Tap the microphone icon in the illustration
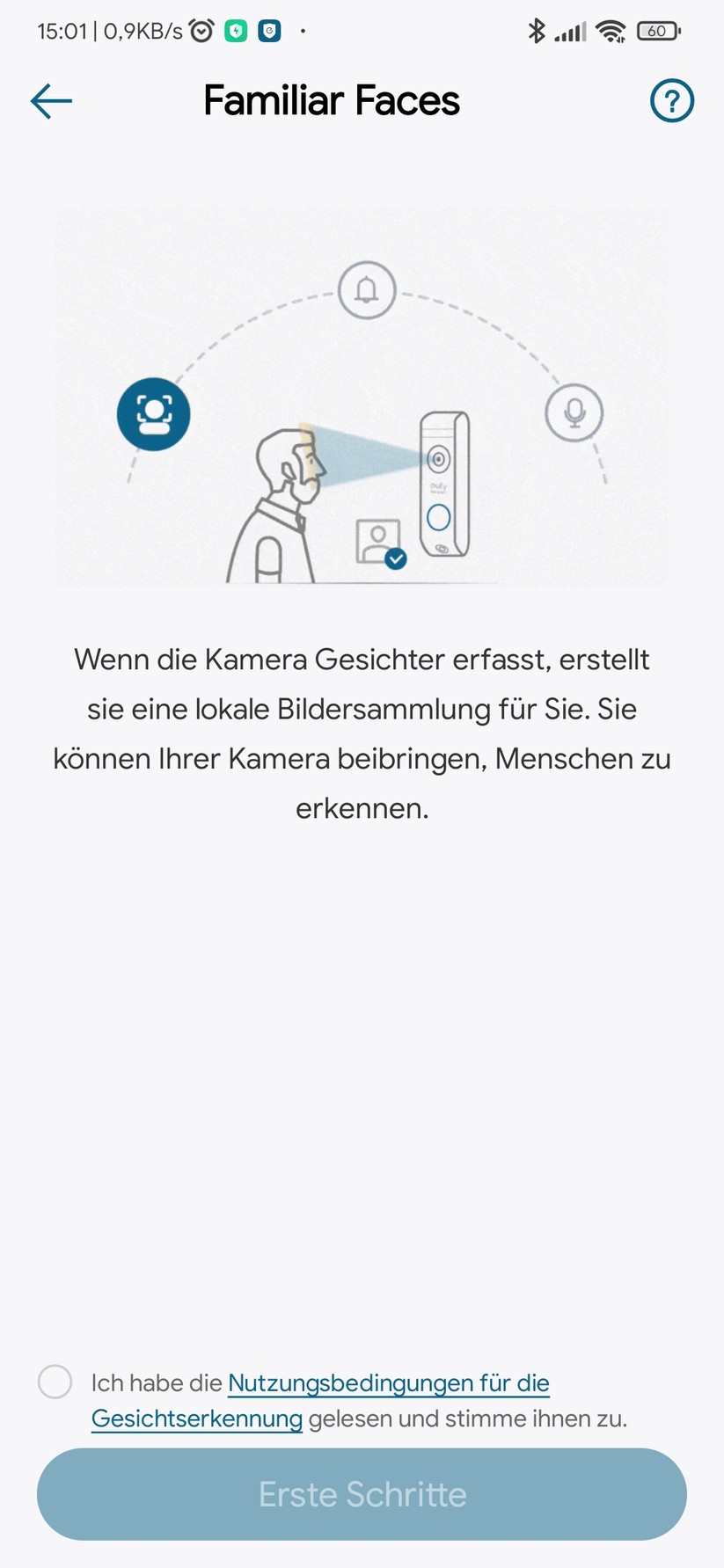The height and width of the screenshot is (1568, 724). point(574,412)
